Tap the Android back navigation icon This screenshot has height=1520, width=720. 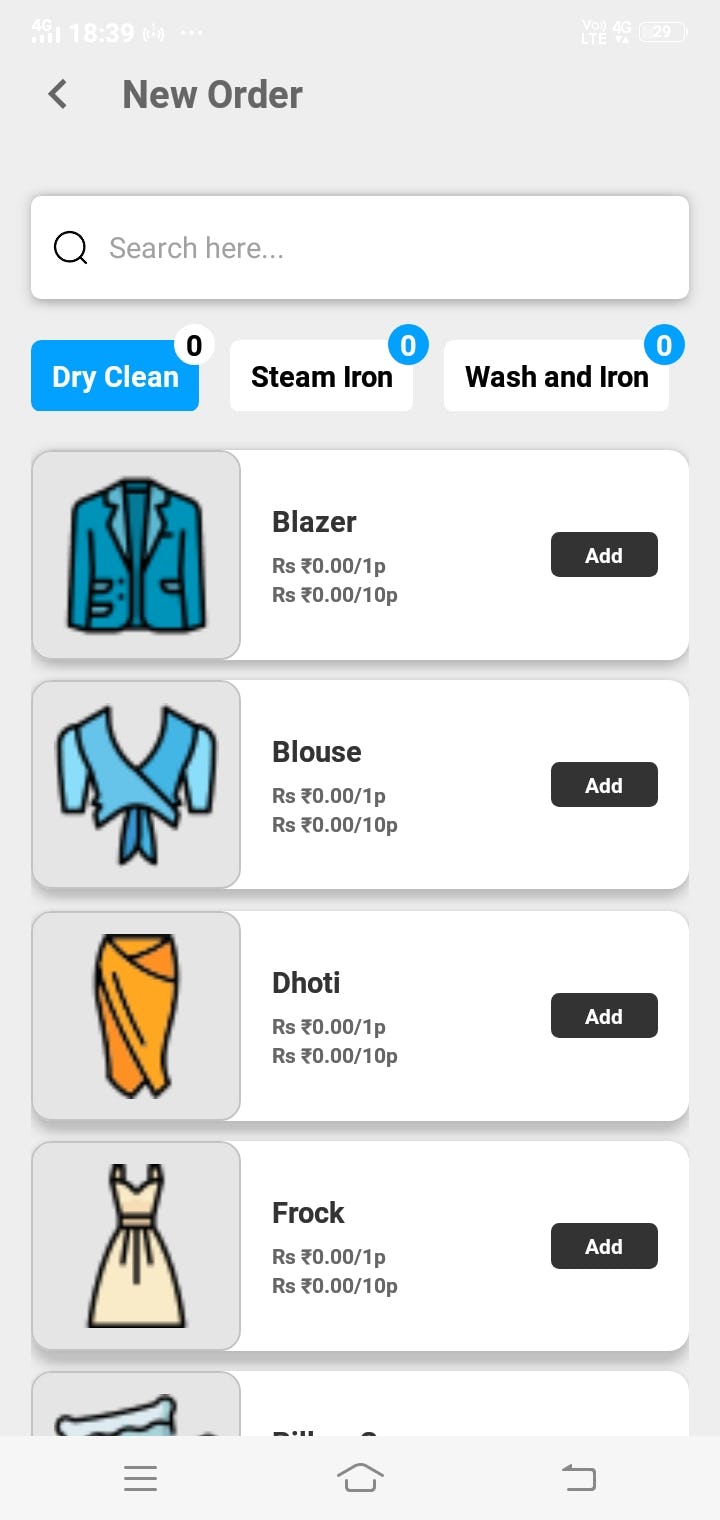(x=579, y=1476)
